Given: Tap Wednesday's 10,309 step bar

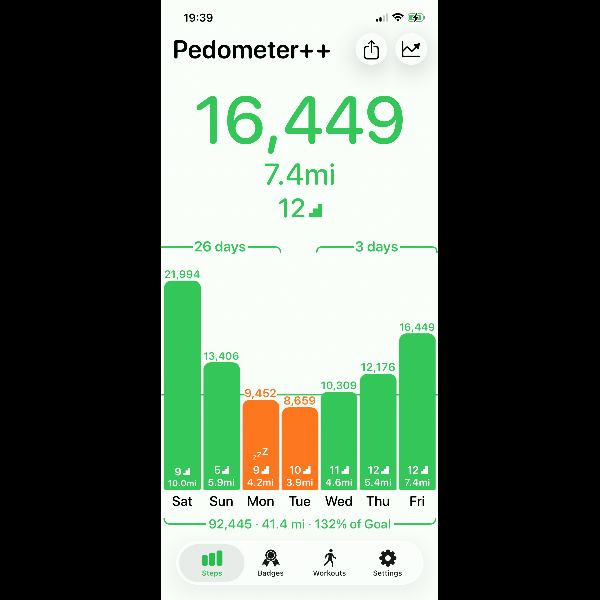Looking at the screenshot, I should [x=339, y=441].
